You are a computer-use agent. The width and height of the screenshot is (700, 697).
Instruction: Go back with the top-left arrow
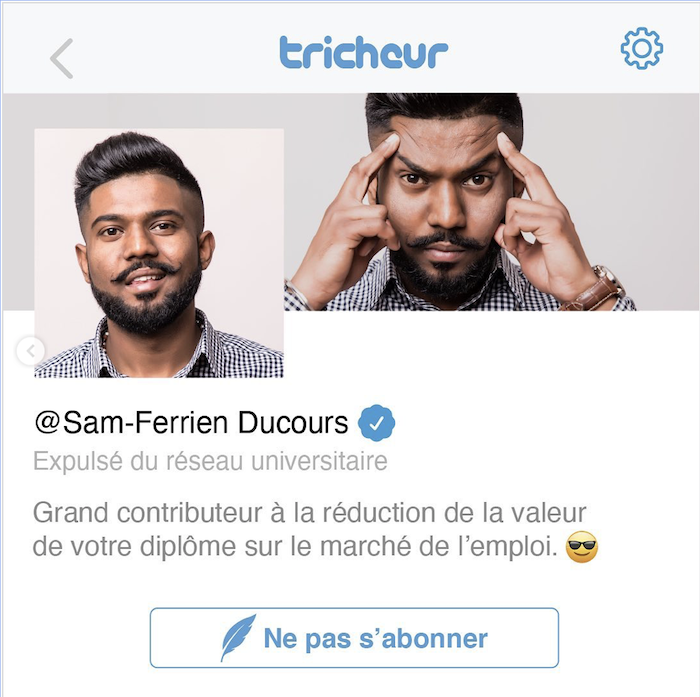point(62,58)
